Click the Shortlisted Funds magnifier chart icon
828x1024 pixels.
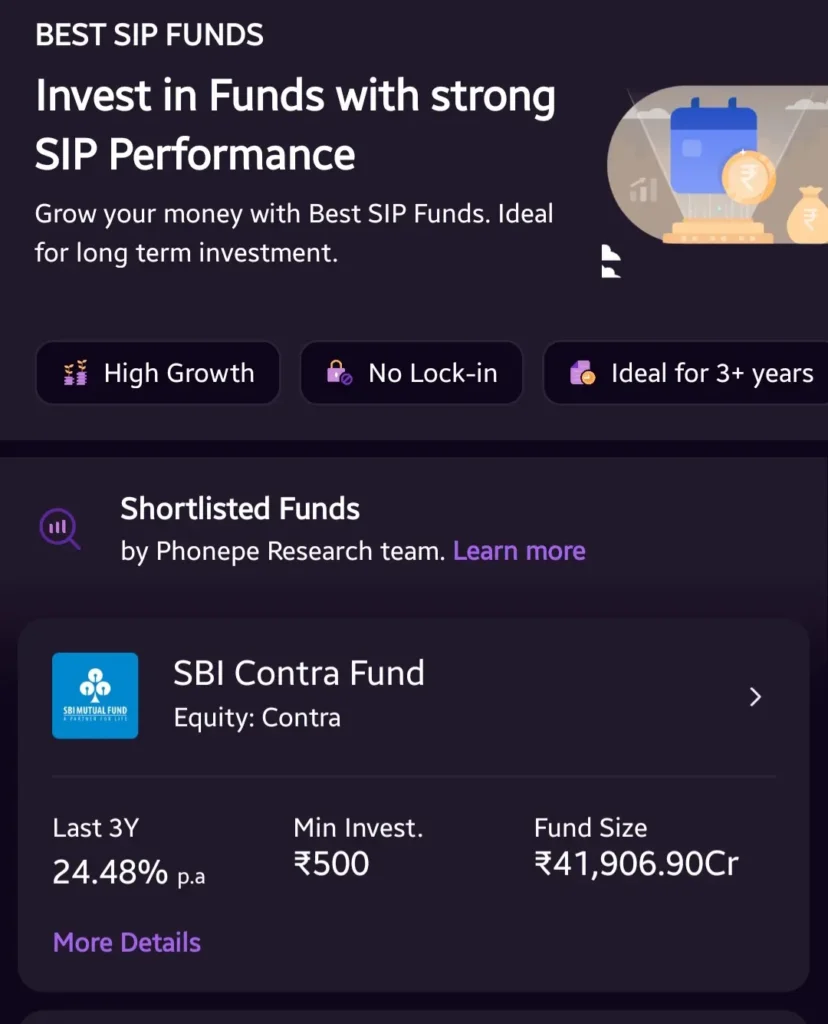pyautogui.click(x=60, y=528)
